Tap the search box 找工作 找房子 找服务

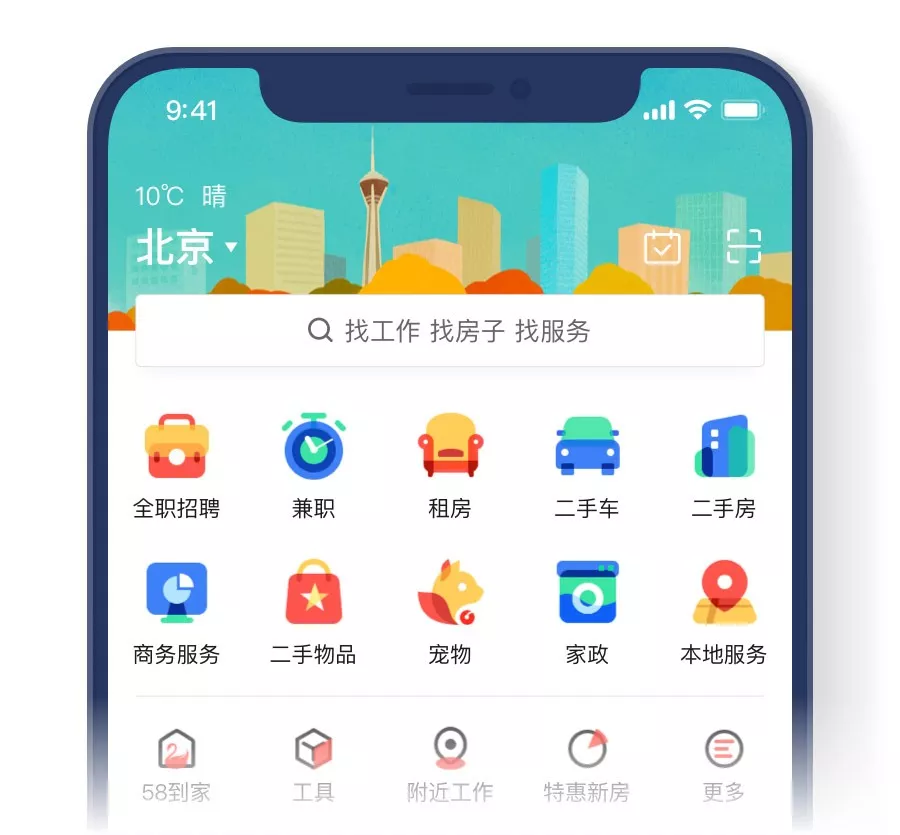(450, 331)
